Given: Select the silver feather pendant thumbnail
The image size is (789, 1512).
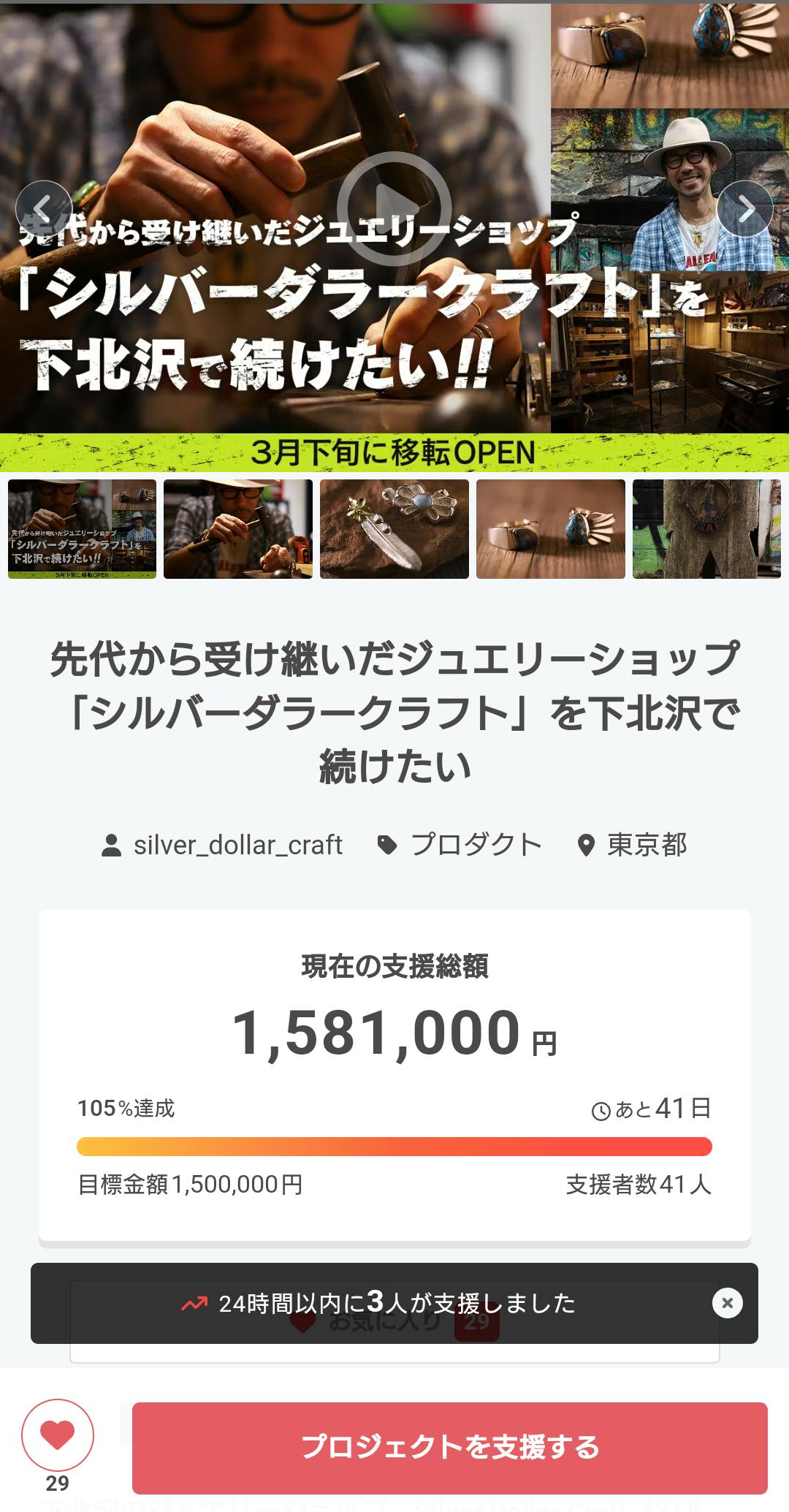Looking at the screenshot, I should click(x=394, y=529).
